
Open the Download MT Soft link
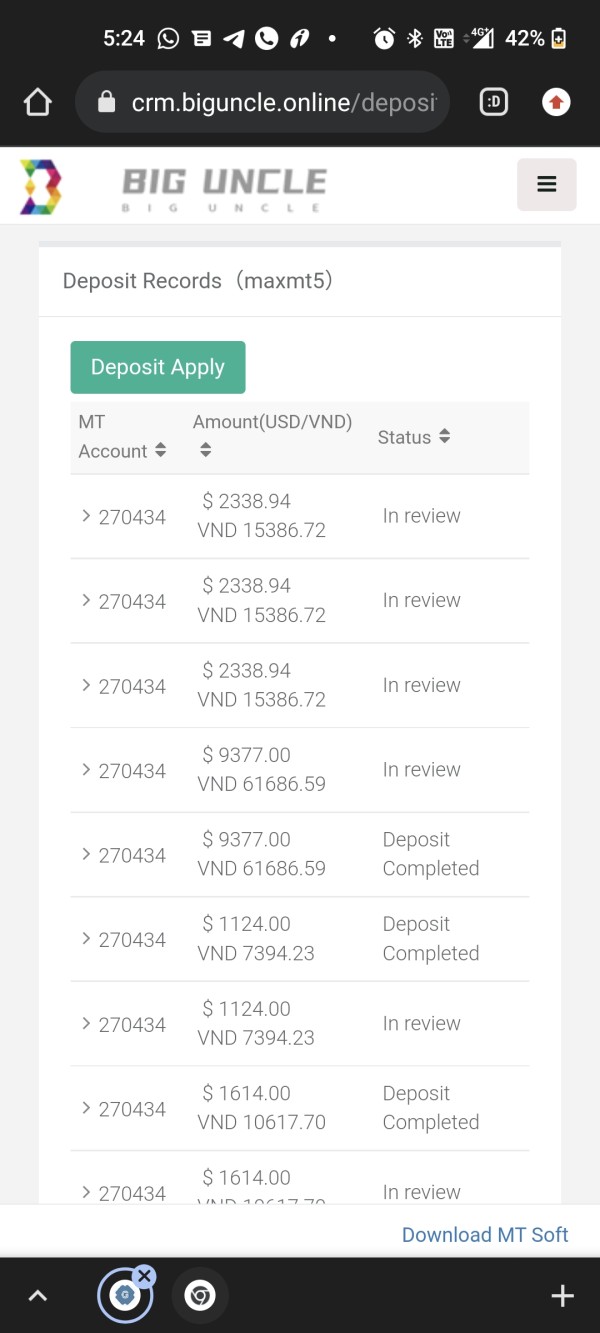click(x=485, y=1234)
